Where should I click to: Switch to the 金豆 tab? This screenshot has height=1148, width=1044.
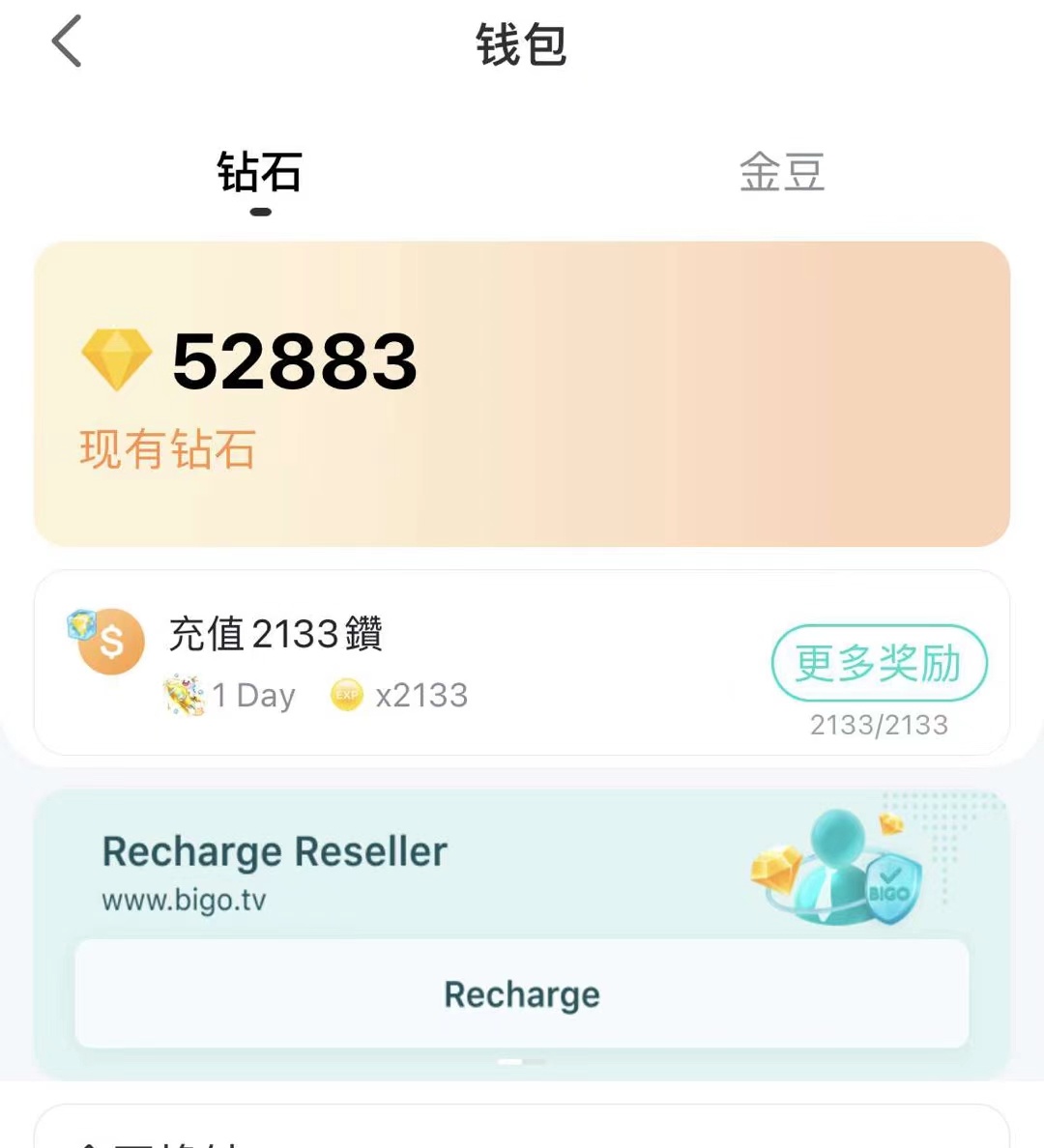click(x=781, y=173)
